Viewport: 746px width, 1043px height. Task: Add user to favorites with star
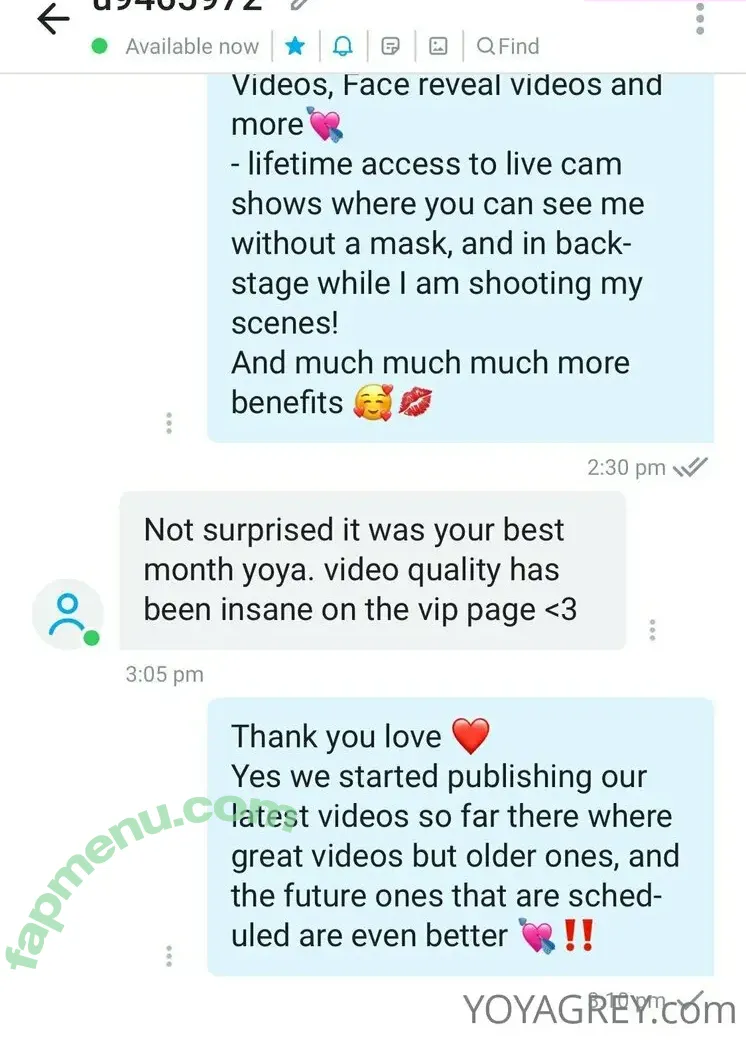click(295, 46)
